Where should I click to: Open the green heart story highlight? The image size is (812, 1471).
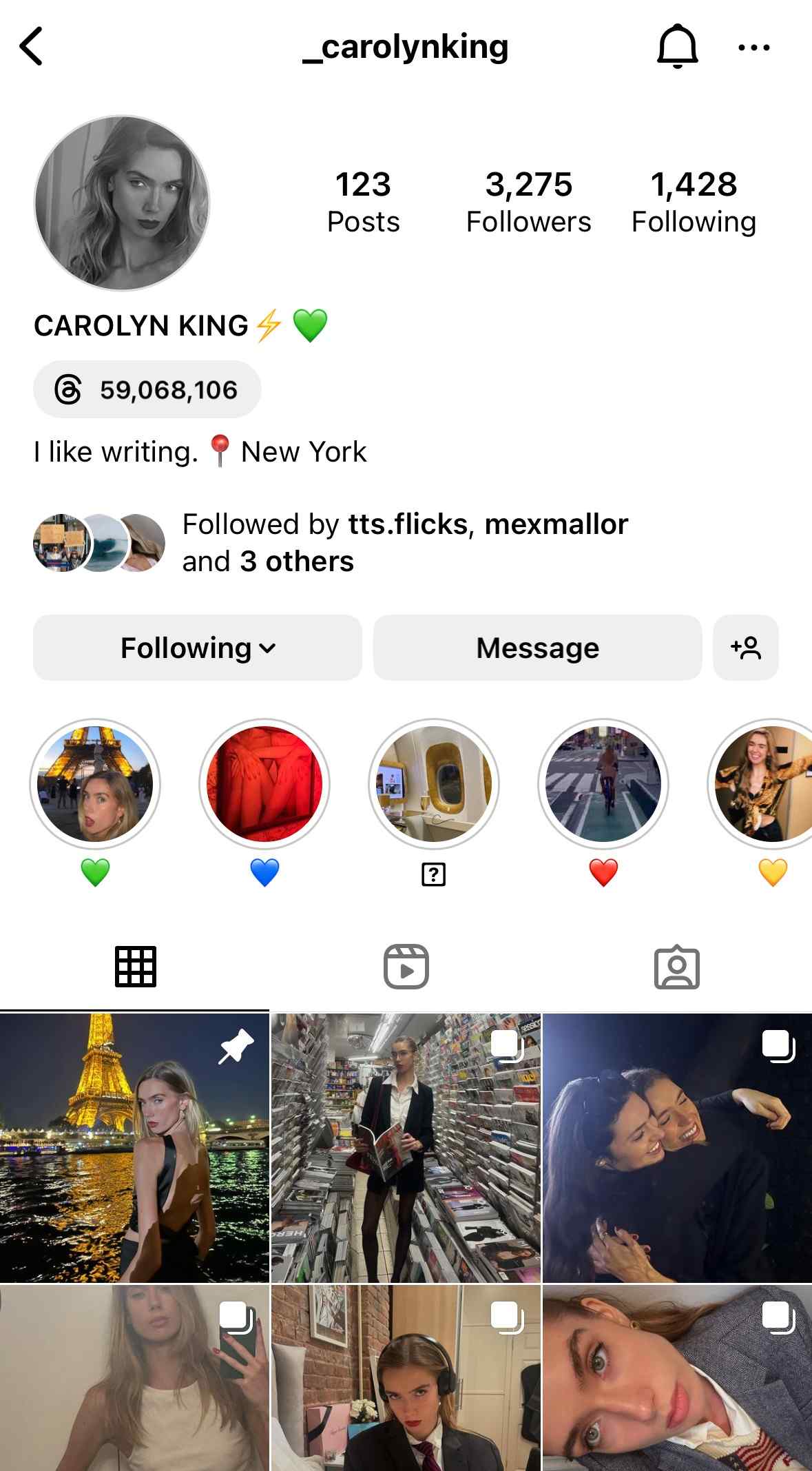(95, 784)
